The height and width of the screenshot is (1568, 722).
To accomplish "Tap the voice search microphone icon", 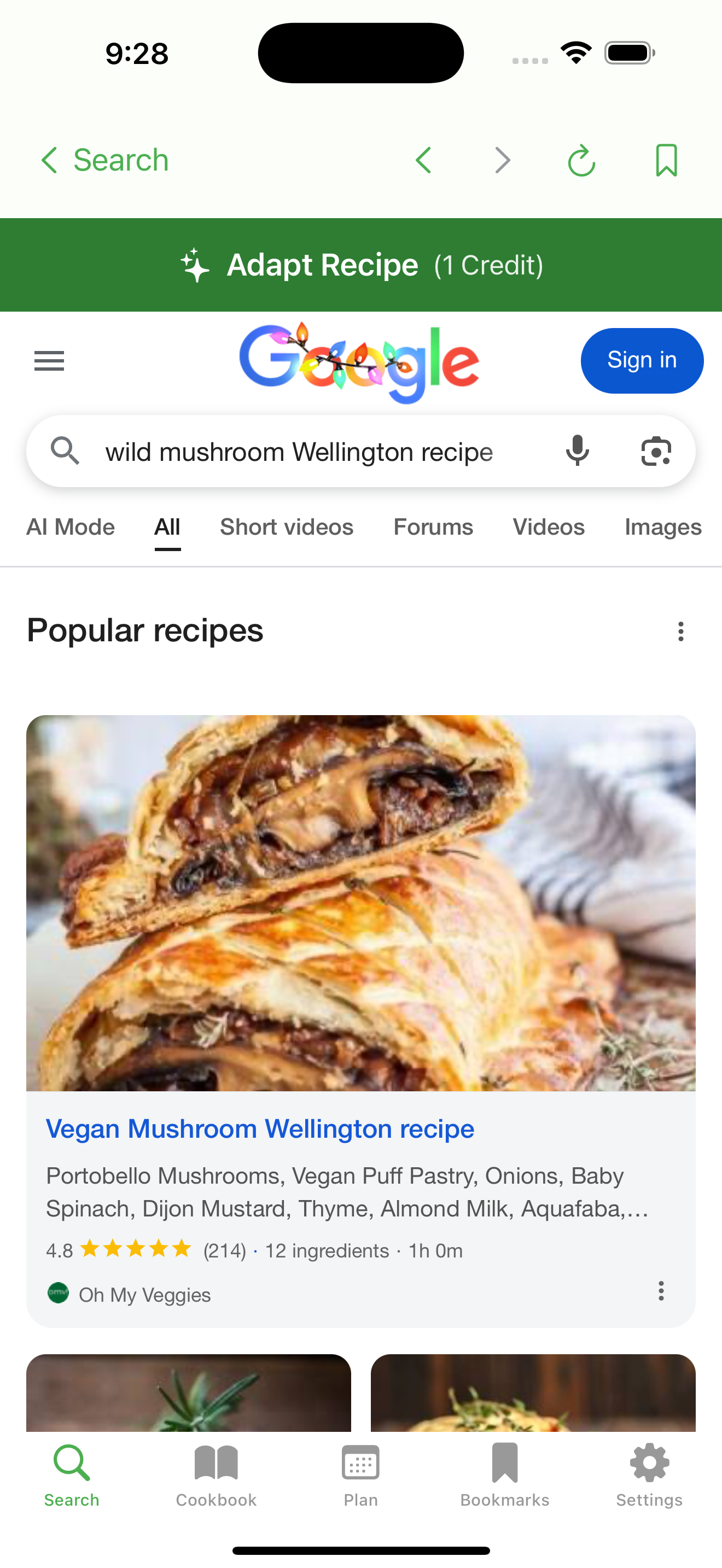I will pos(577,451).
